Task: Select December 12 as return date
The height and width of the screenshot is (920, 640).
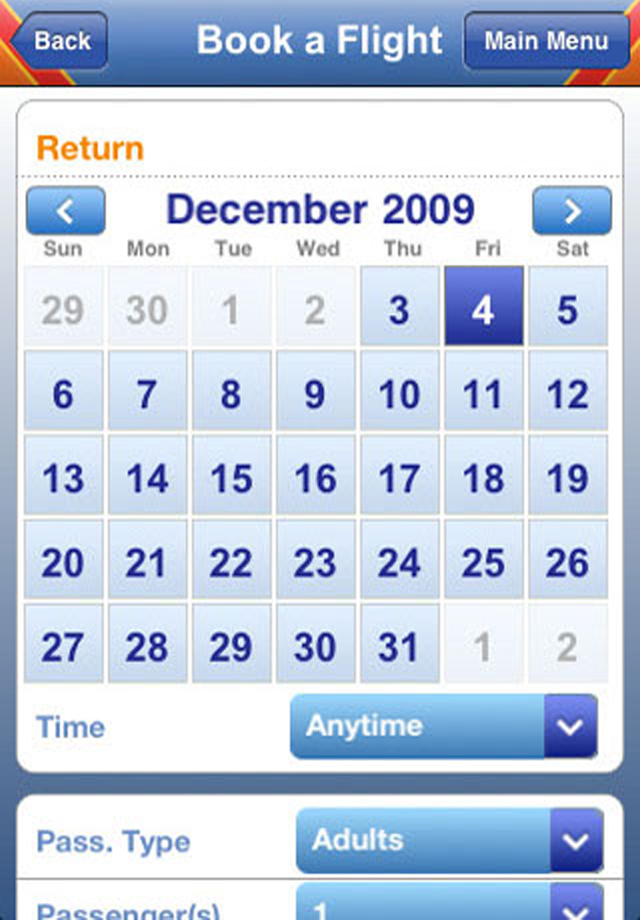Action: tap(567, 394)
